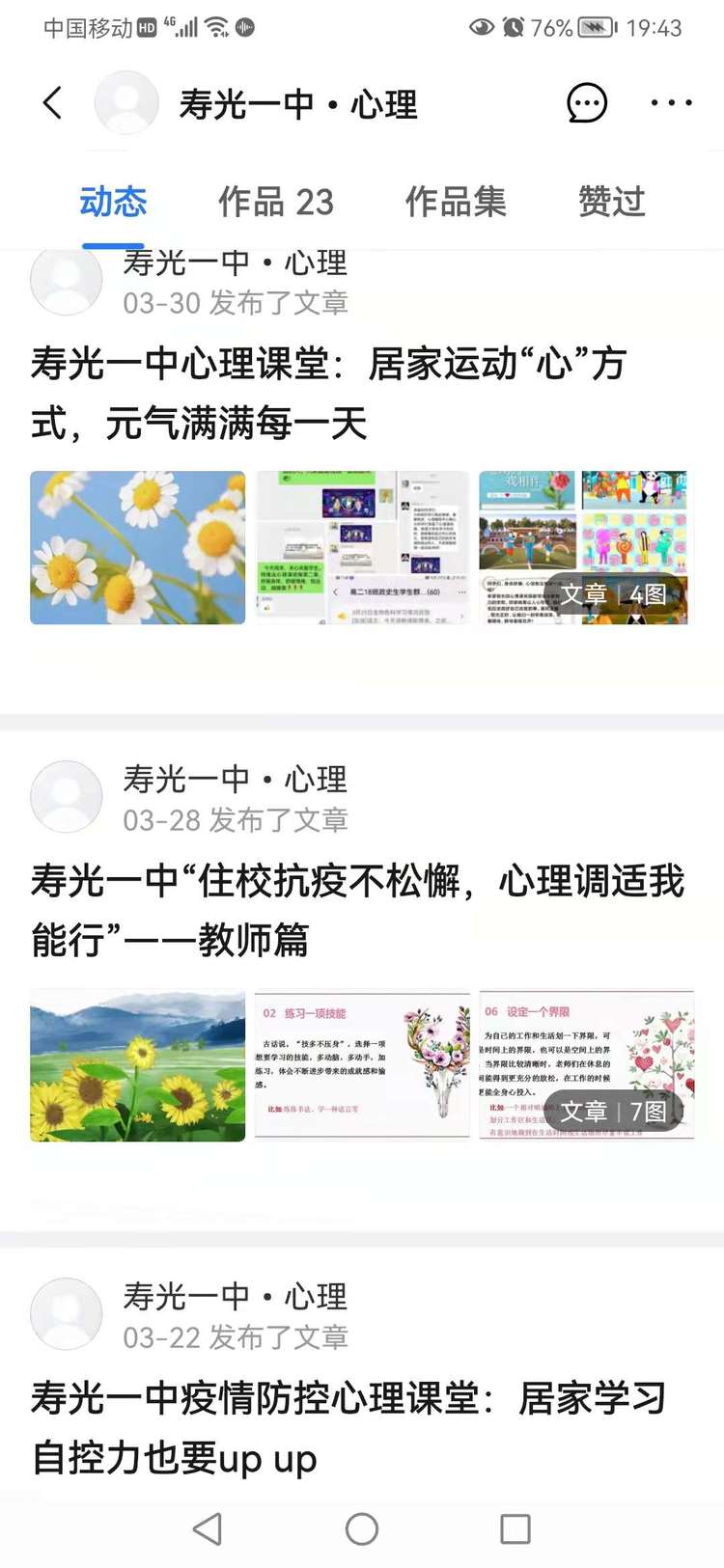Open article 住校抗疫不松懈 教师篇
Screen dimensions: 724x1568
[x=357, y=910]
